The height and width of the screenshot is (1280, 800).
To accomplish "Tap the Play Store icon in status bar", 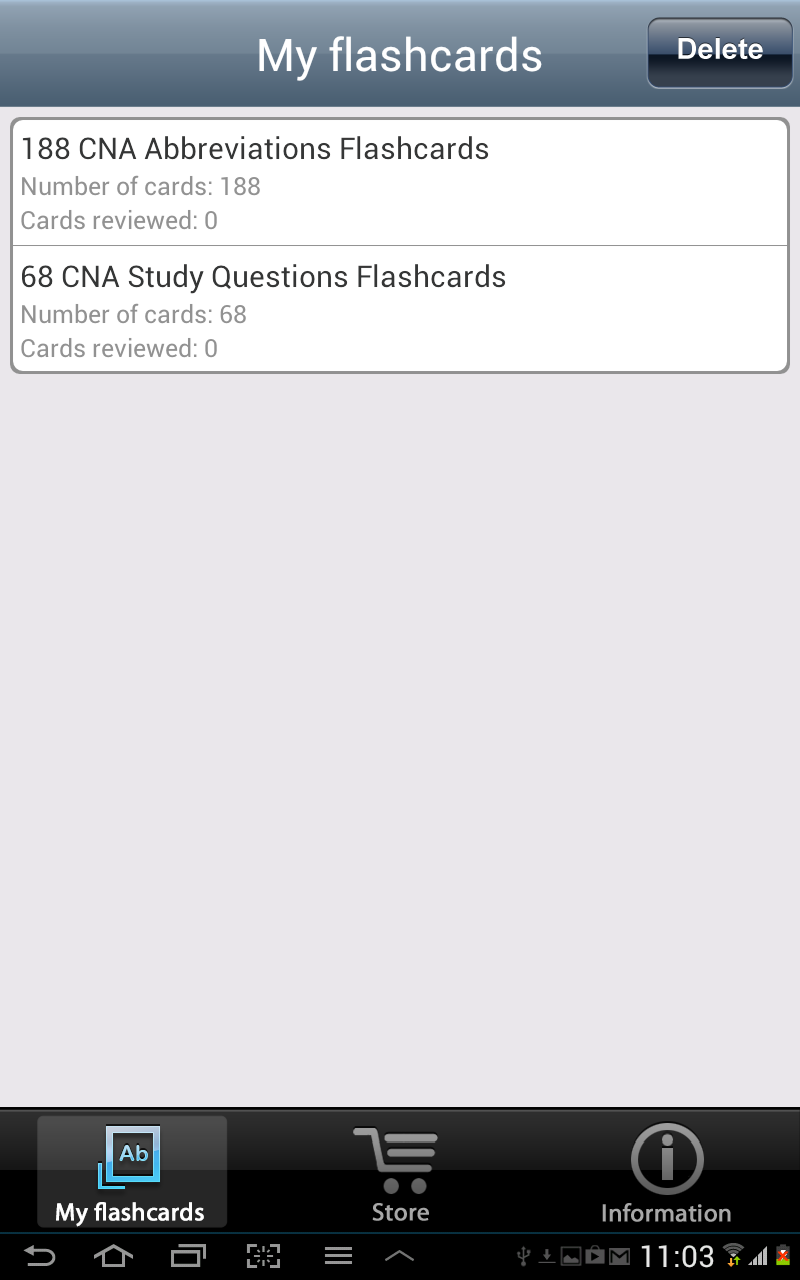I will click(x=597, y=1255).
